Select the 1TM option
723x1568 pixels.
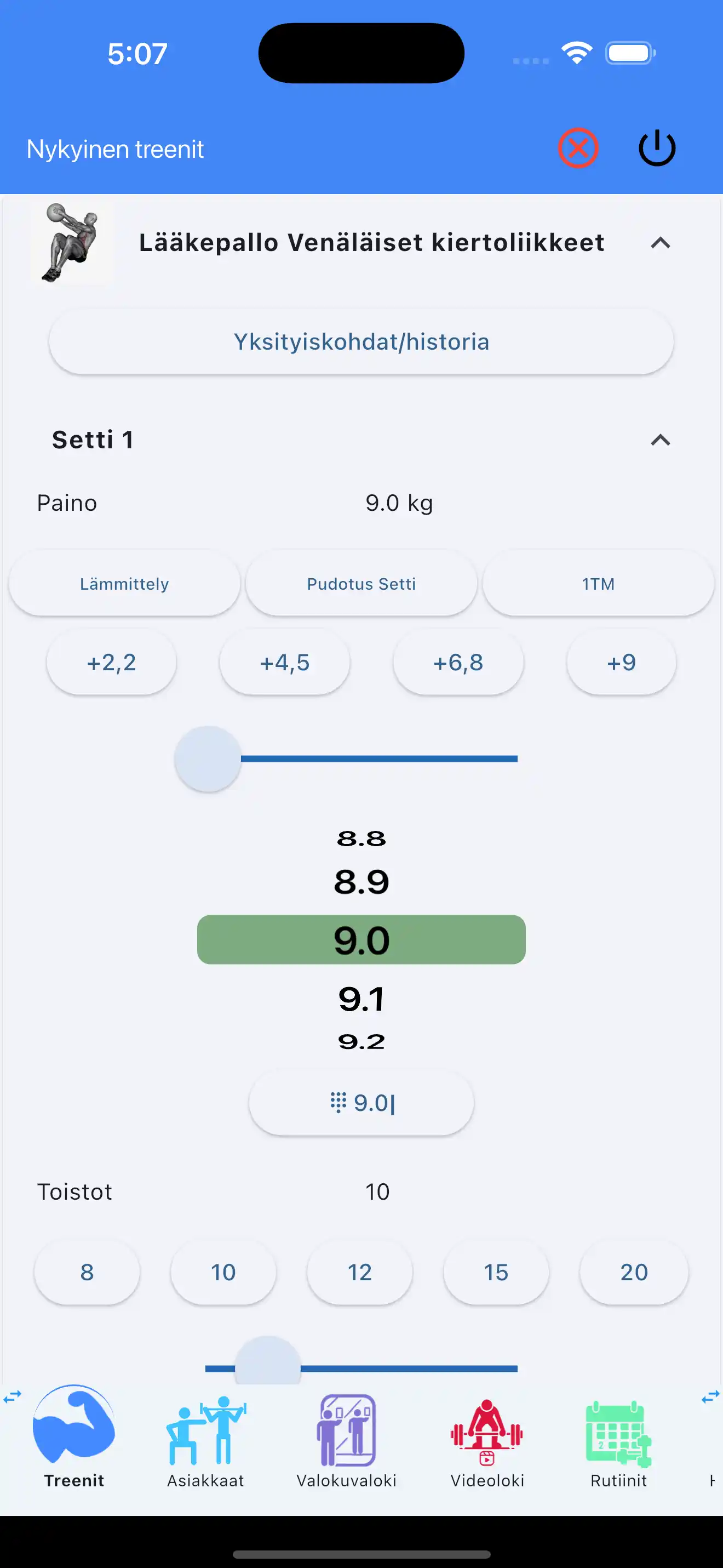point(598,584)
